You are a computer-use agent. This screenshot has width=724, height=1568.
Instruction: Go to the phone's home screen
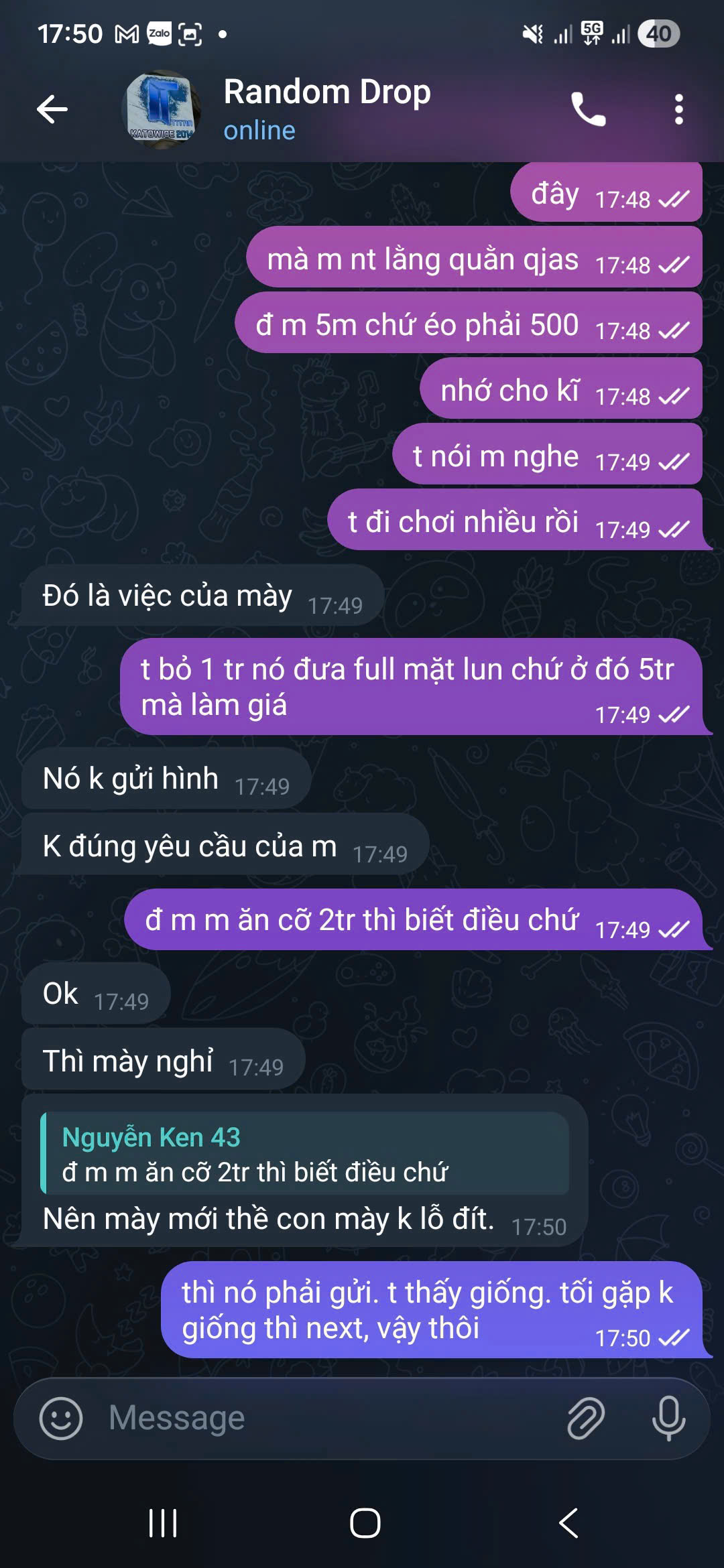(x=365, y=1523)
